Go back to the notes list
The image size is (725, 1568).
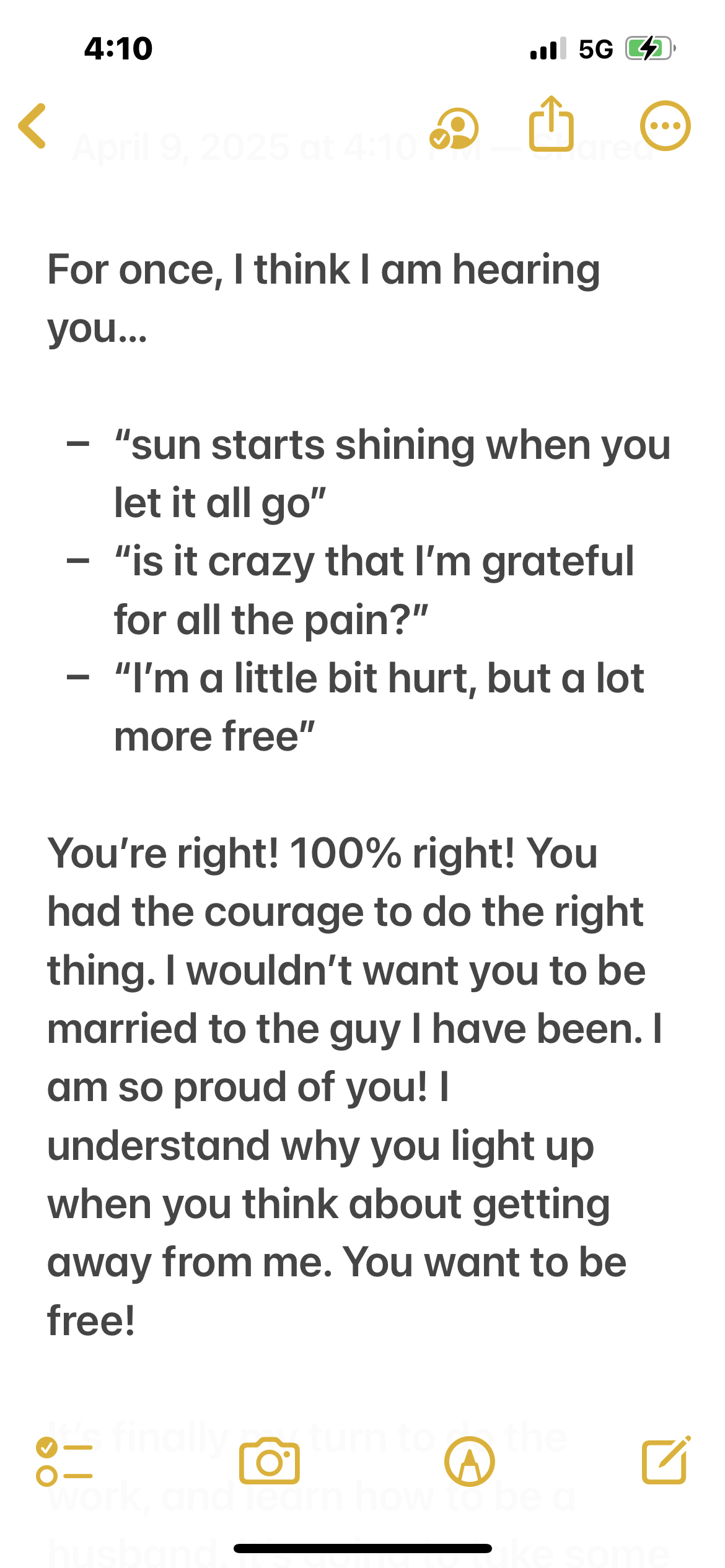tap(33, 126)
